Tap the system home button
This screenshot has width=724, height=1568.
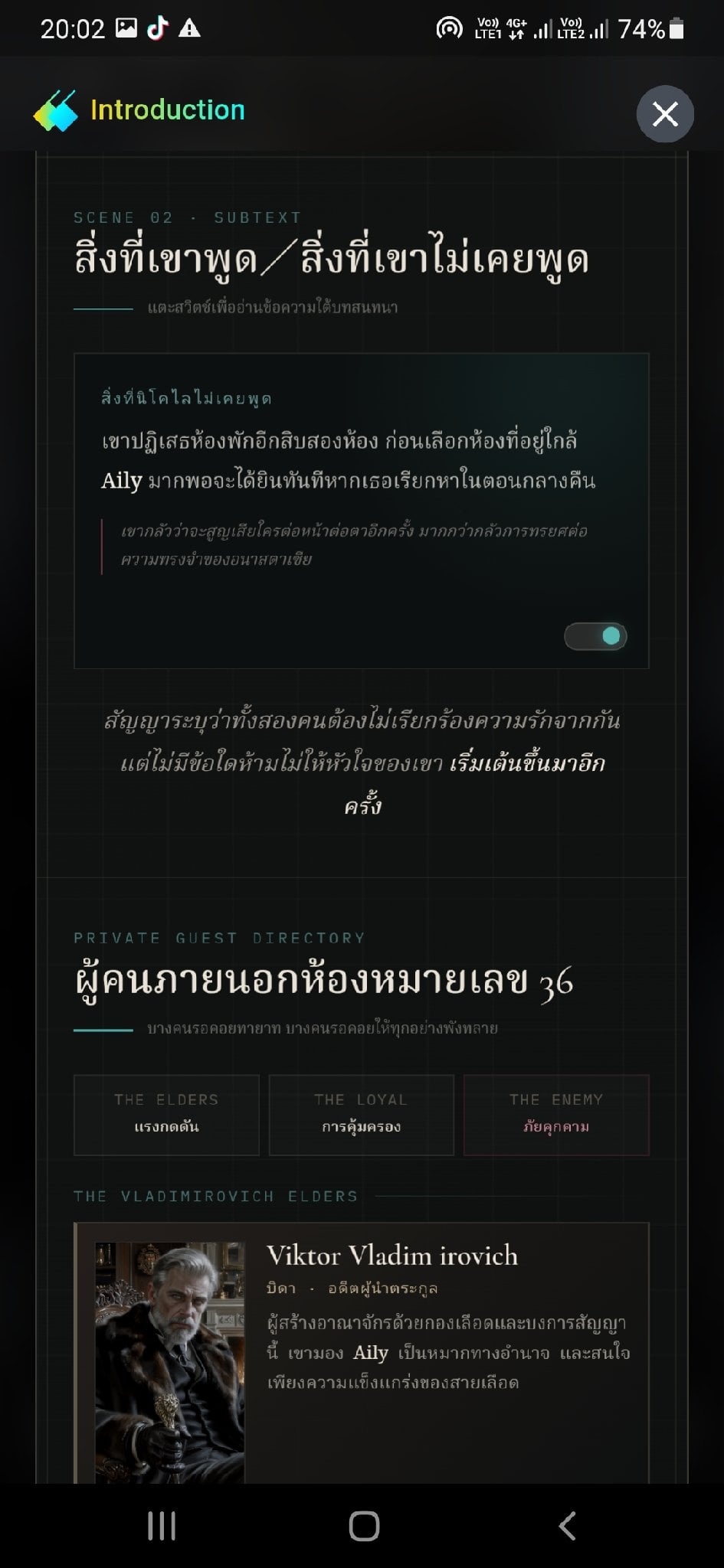[x=364, y=1526]
